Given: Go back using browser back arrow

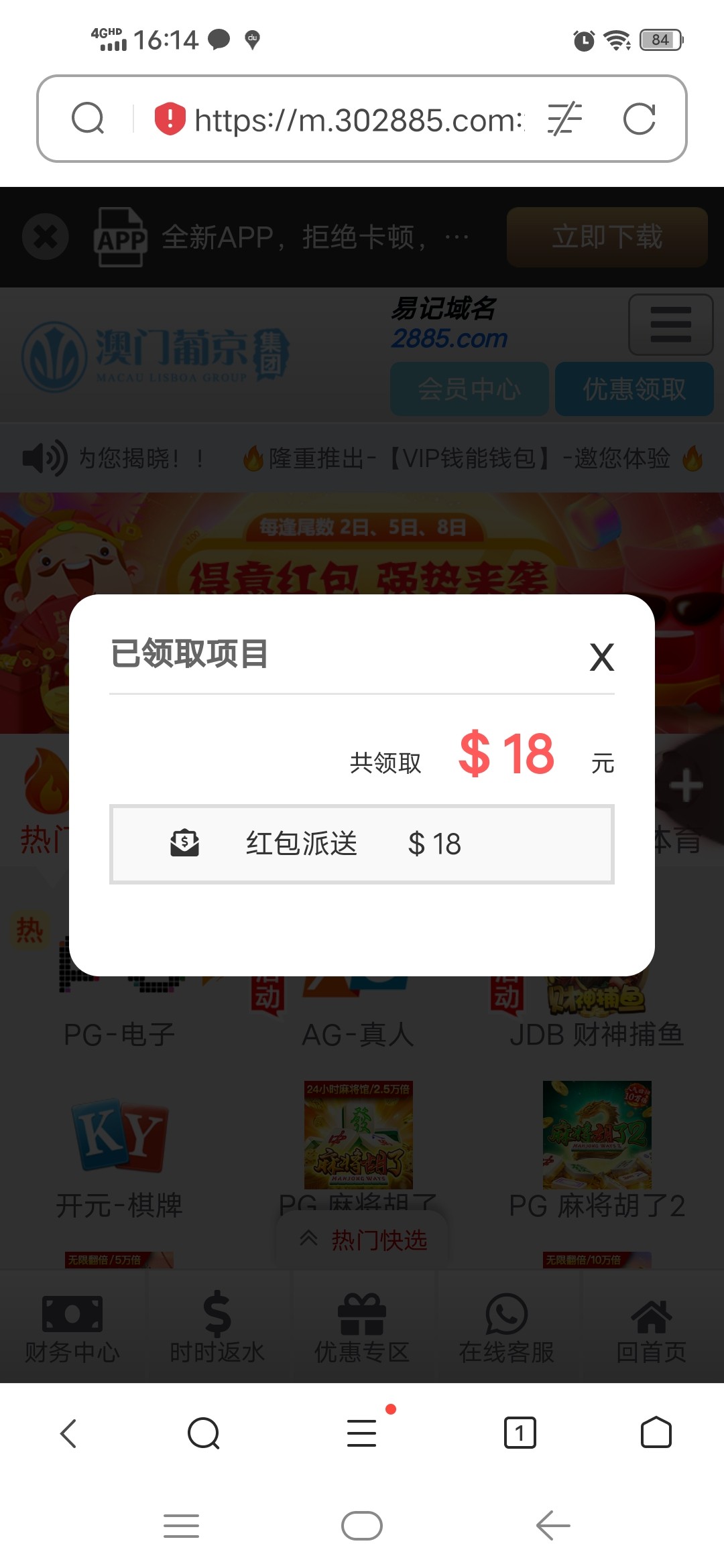Looking at the screenshot, I should point(68,1433).
